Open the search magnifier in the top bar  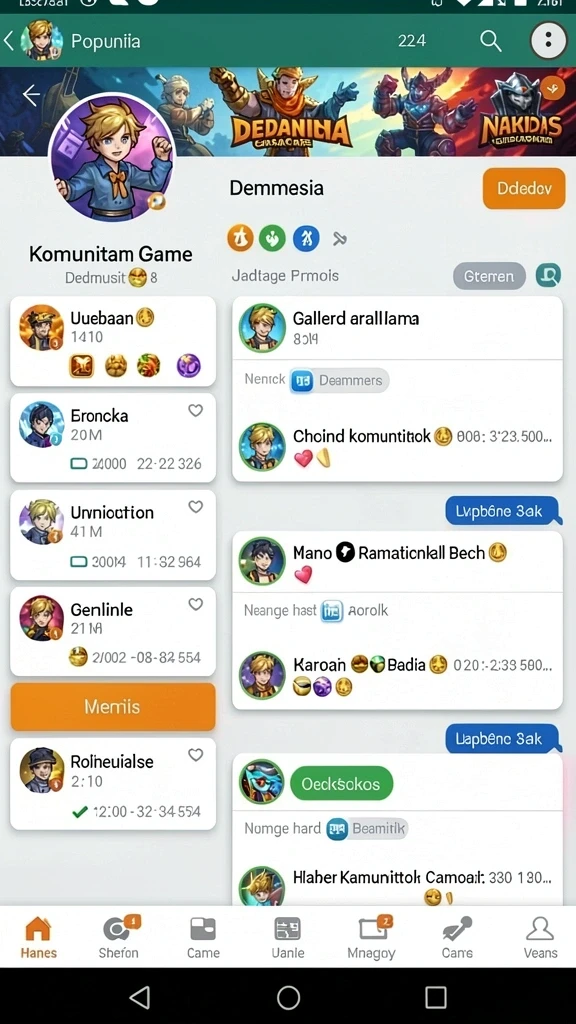(490, 41)
